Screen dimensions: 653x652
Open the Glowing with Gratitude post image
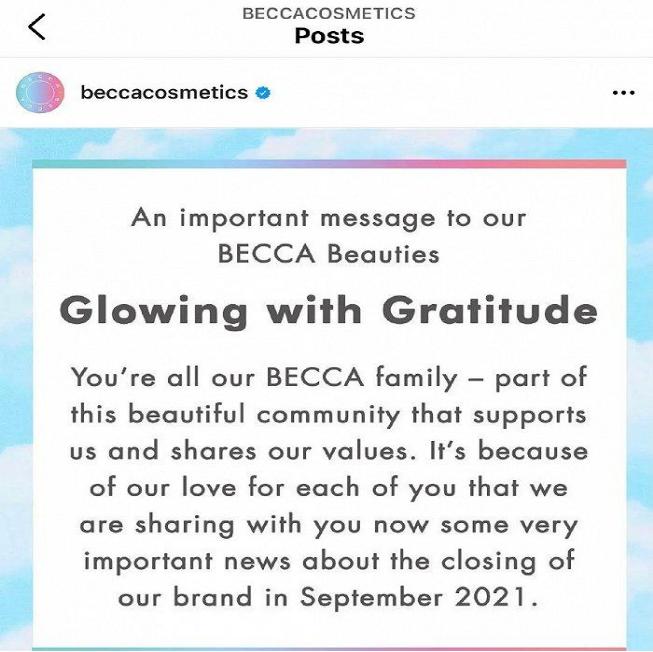328,400
